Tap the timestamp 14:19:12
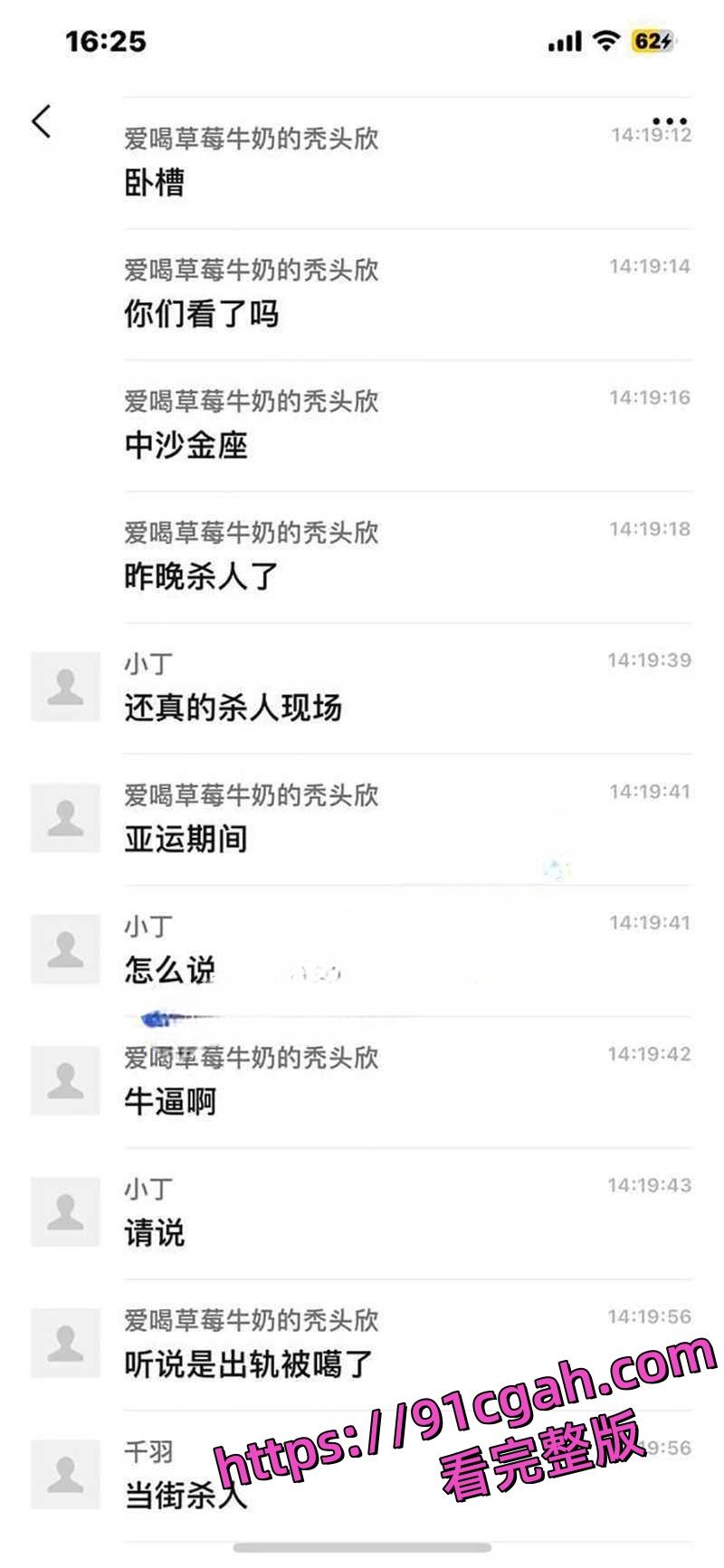 pos(651,132)
